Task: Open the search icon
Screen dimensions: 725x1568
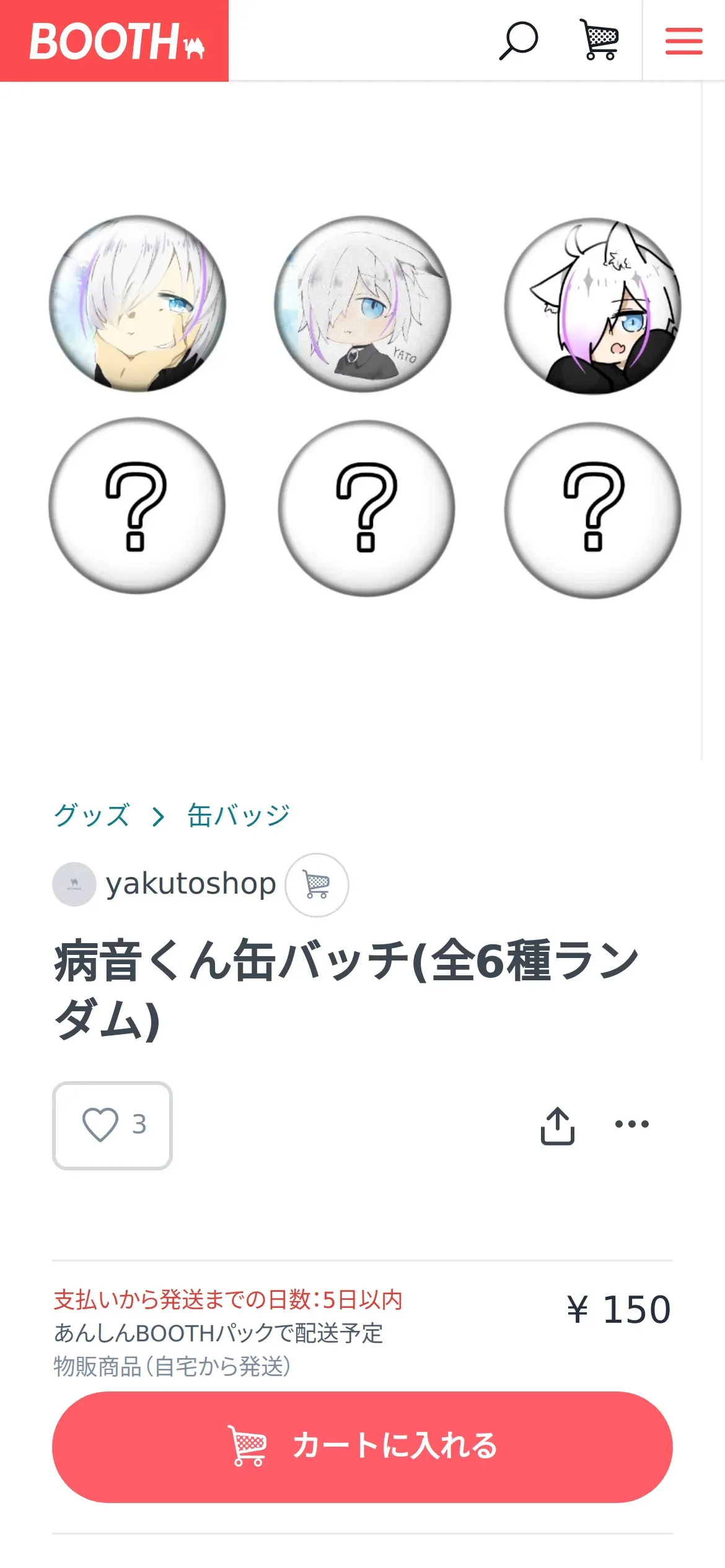Action: [518, 41]
